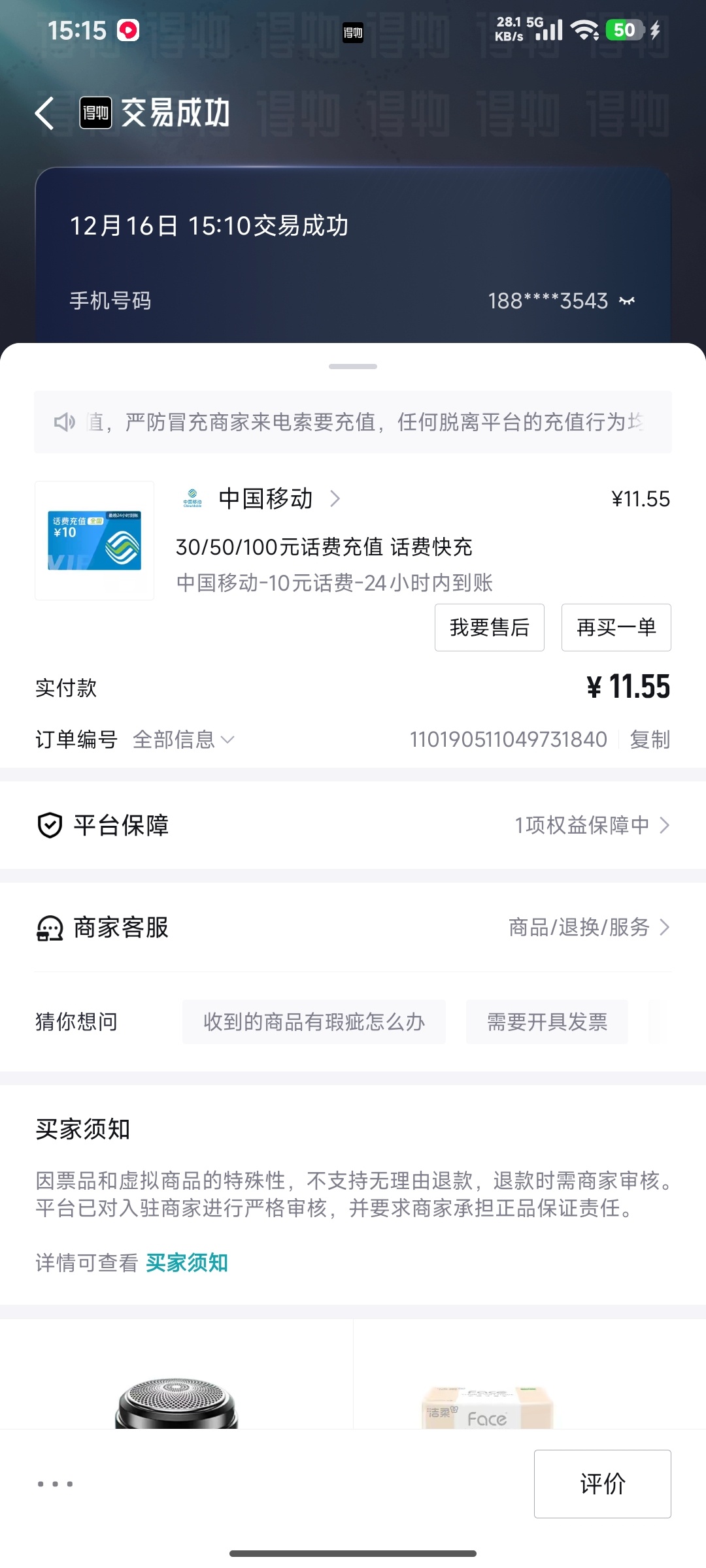Choose the 需要开具发票 question chip
Screen dimensions: 706x1568
click(x=547, y=1022)
